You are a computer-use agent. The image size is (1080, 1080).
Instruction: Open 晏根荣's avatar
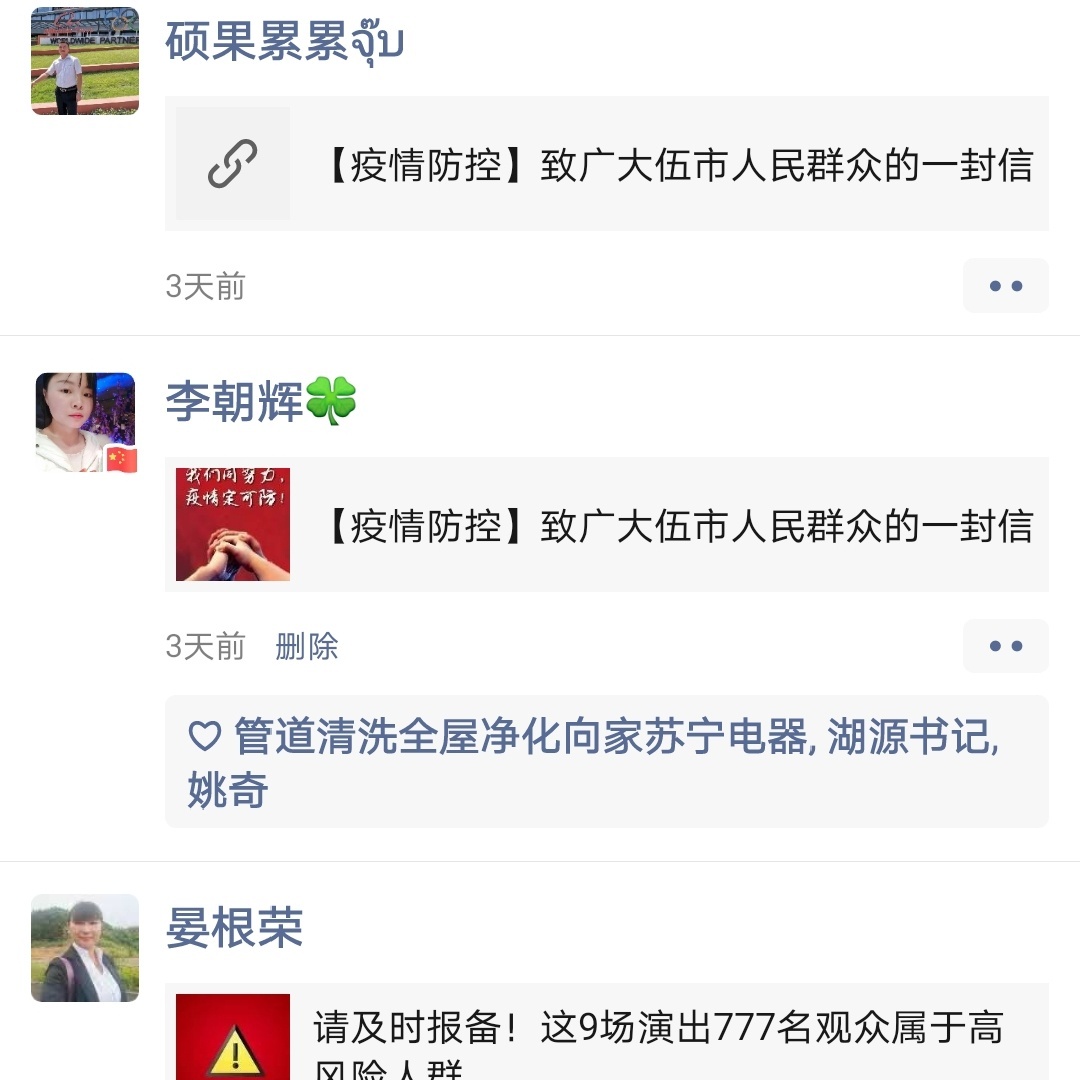click(x=85, y=948)
